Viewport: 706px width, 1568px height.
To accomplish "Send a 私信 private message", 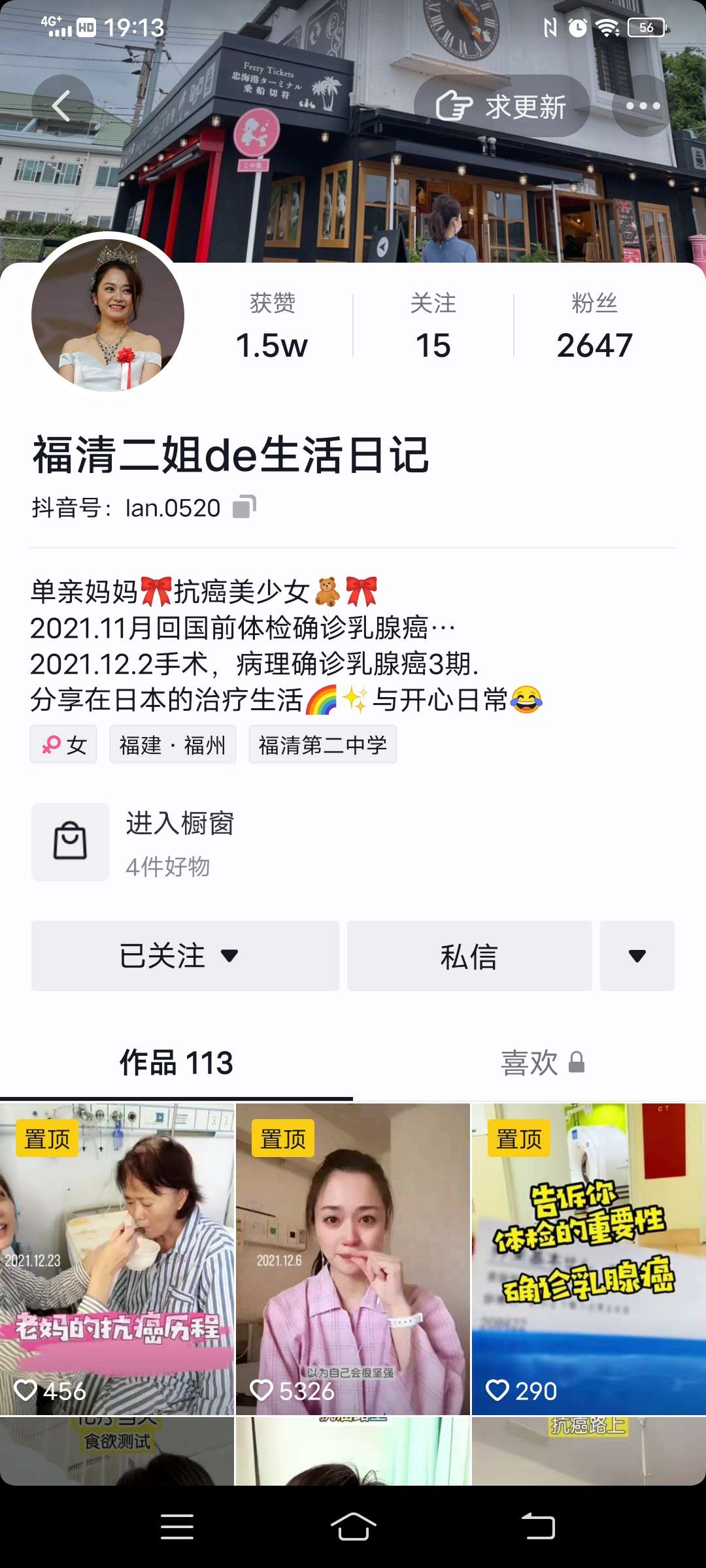I will (x=469, y=956).
